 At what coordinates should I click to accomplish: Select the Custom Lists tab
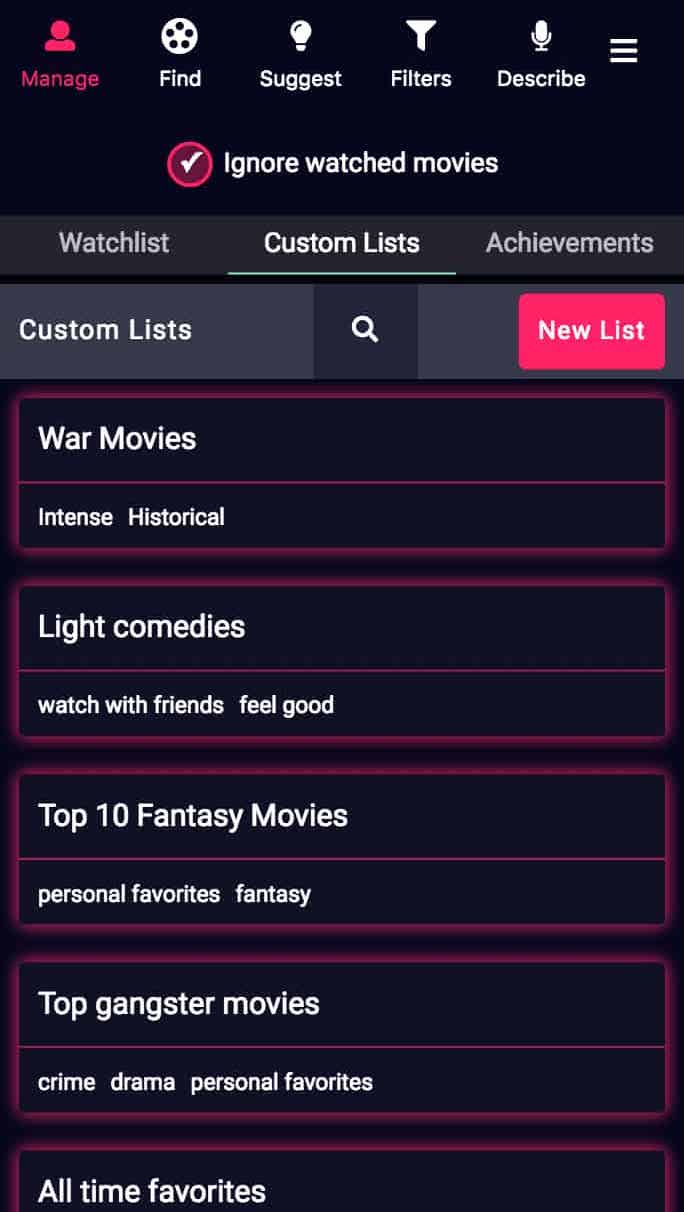[x=342, y=243]
